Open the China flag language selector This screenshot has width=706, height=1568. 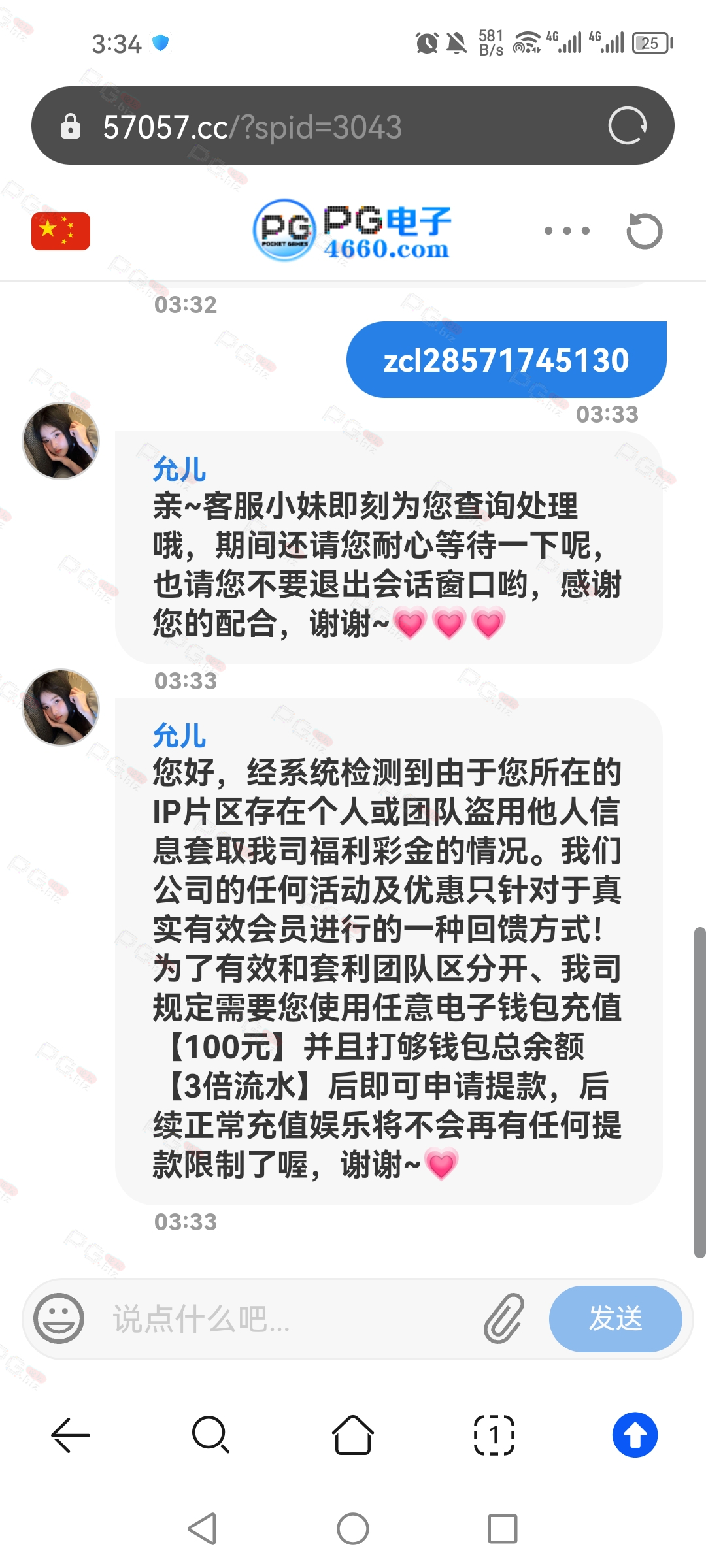point(61,231)
